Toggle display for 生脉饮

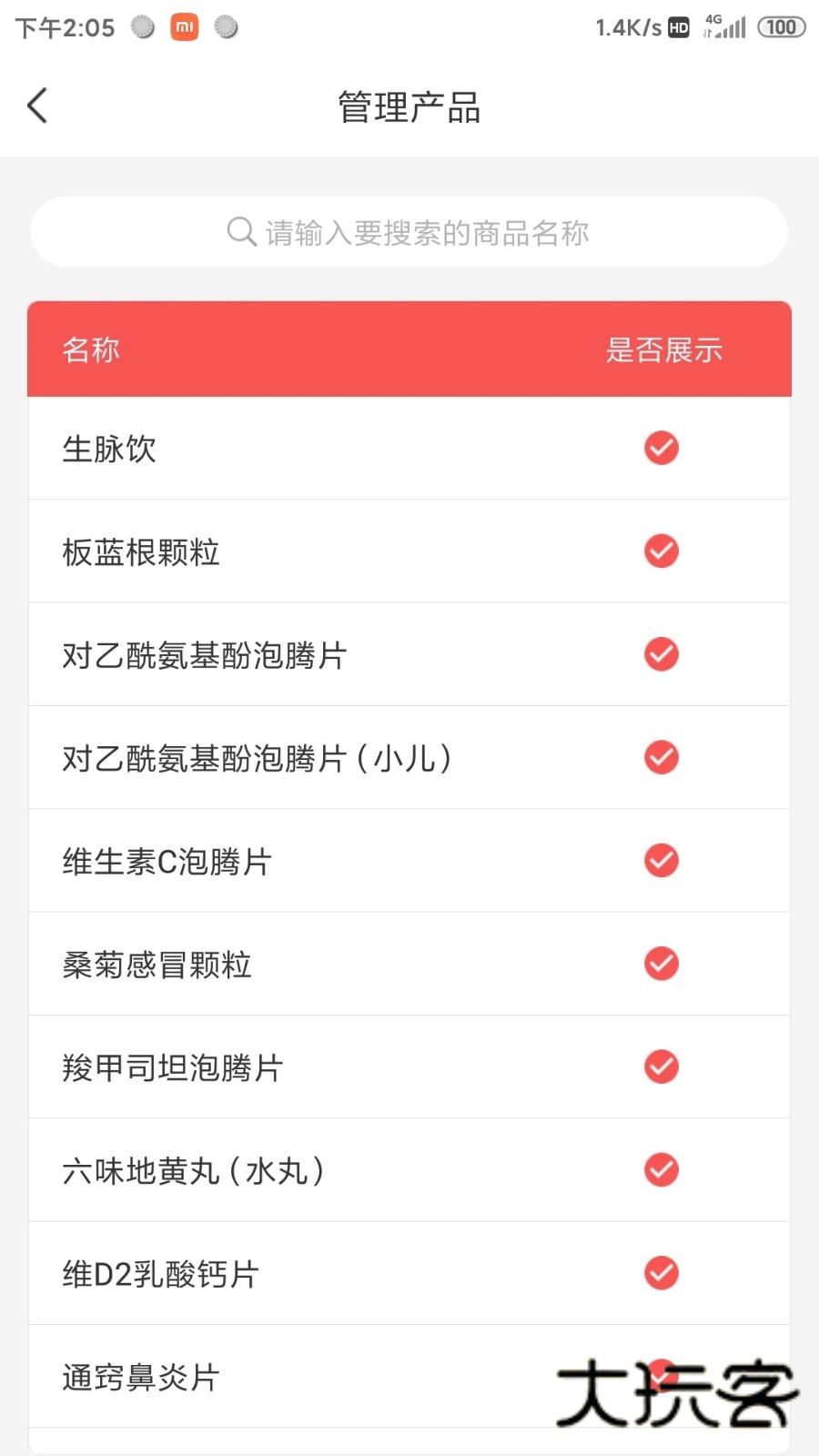661,448
